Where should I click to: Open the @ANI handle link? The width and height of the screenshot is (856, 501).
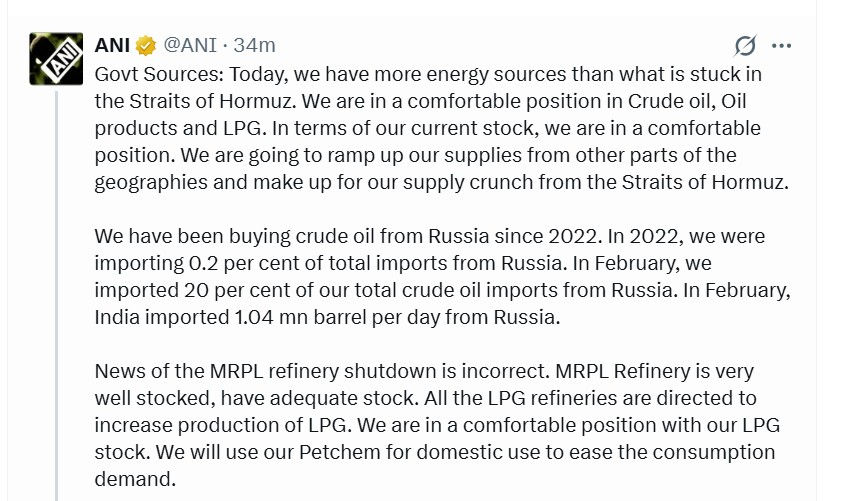(x=191, y=45)
